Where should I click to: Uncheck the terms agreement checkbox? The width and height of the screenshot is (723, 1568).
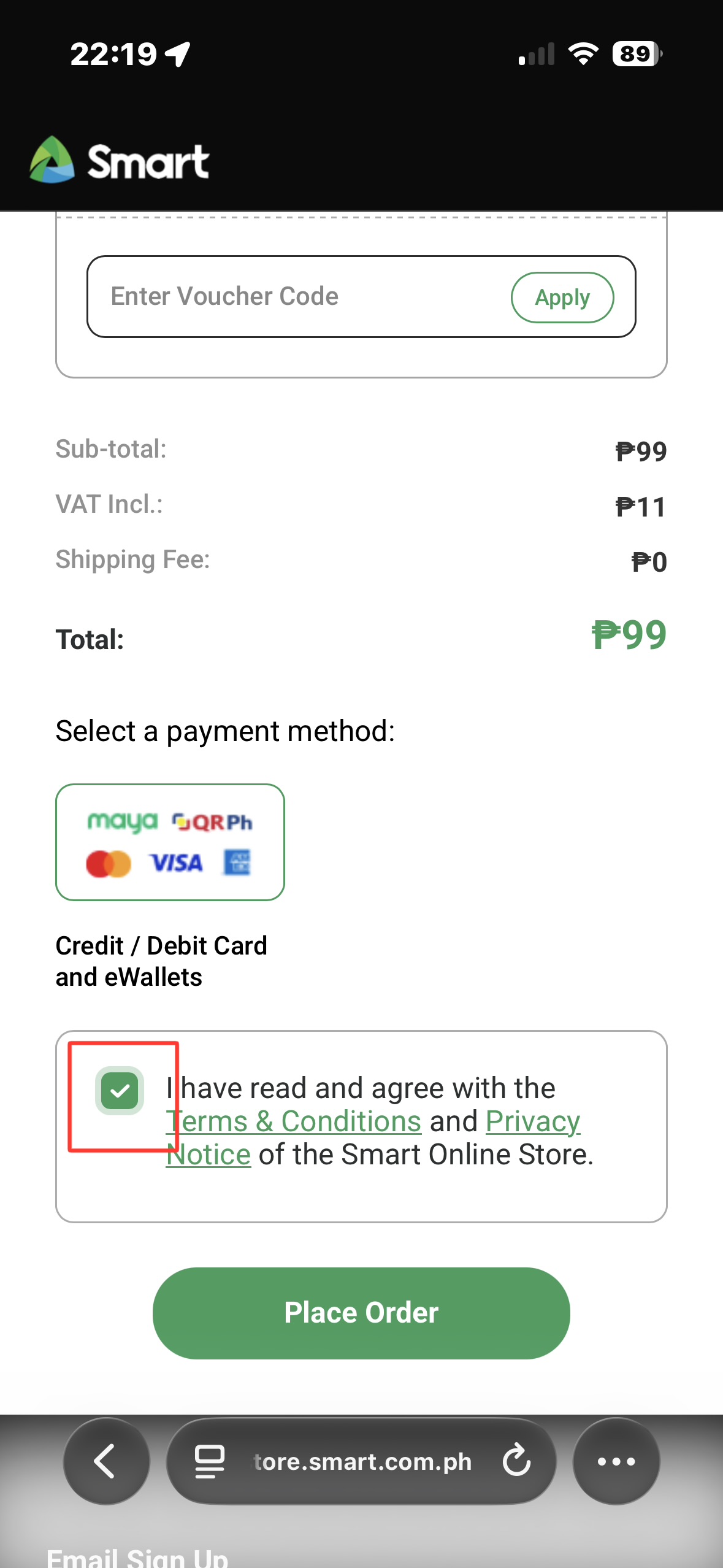120,1091
